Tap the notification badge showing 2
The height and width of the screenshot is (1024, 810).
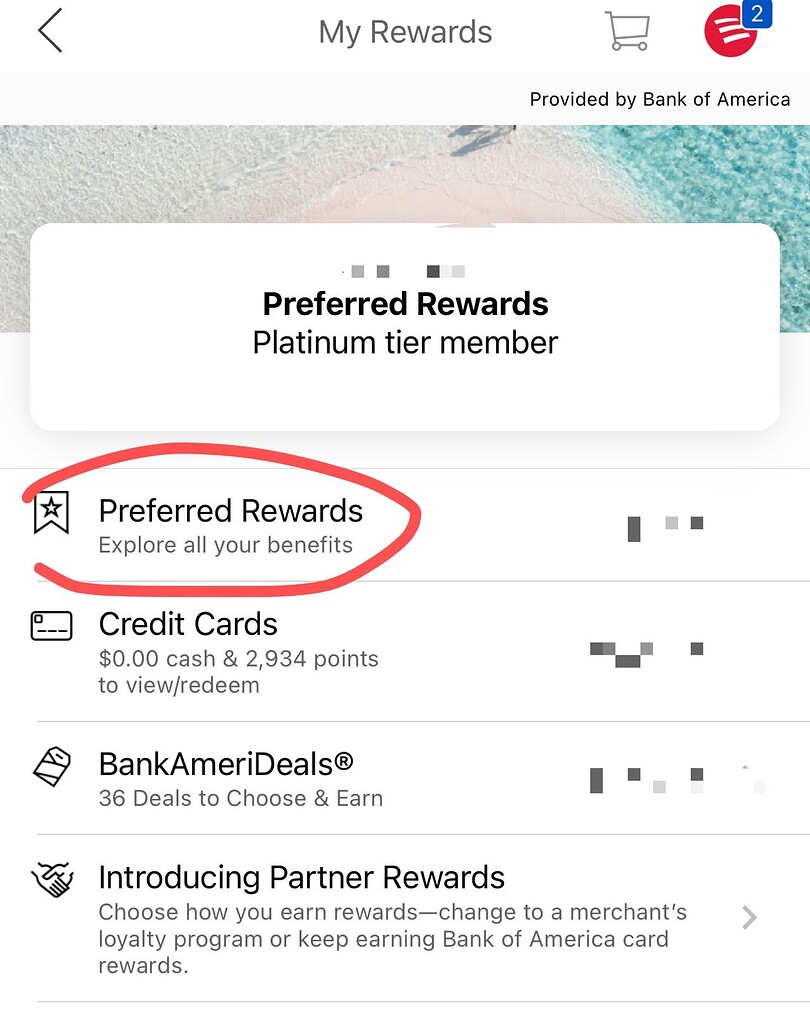pos(757,15)
